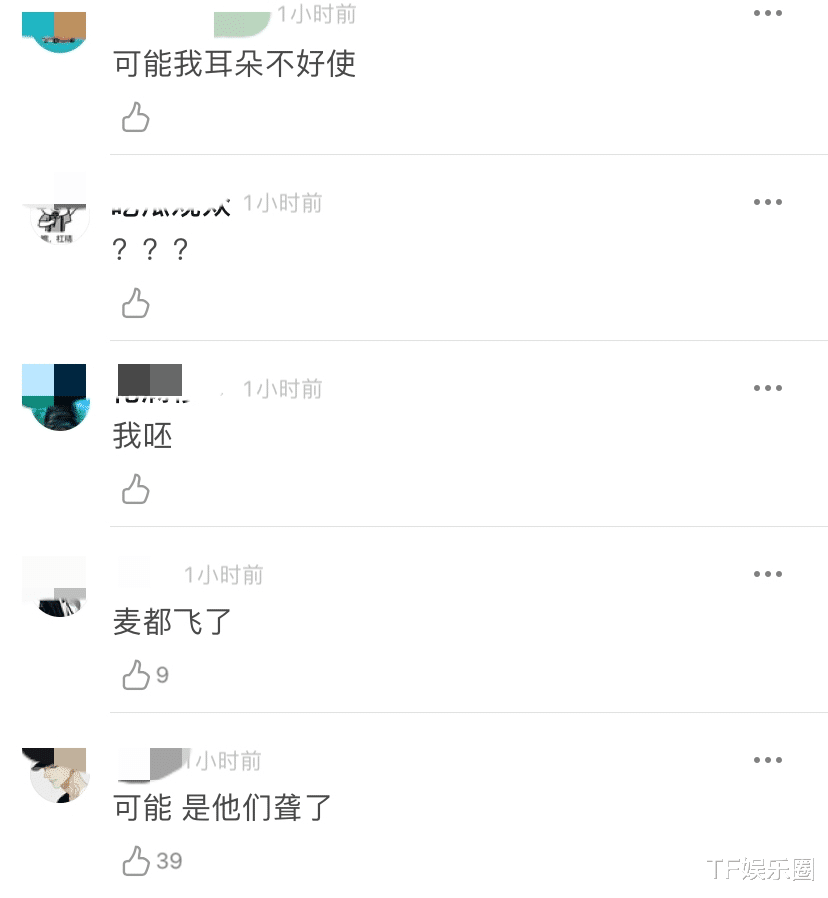
Task: Open reply by clicking "可能 是他们聋了"
Action: [x=222, y=808]
